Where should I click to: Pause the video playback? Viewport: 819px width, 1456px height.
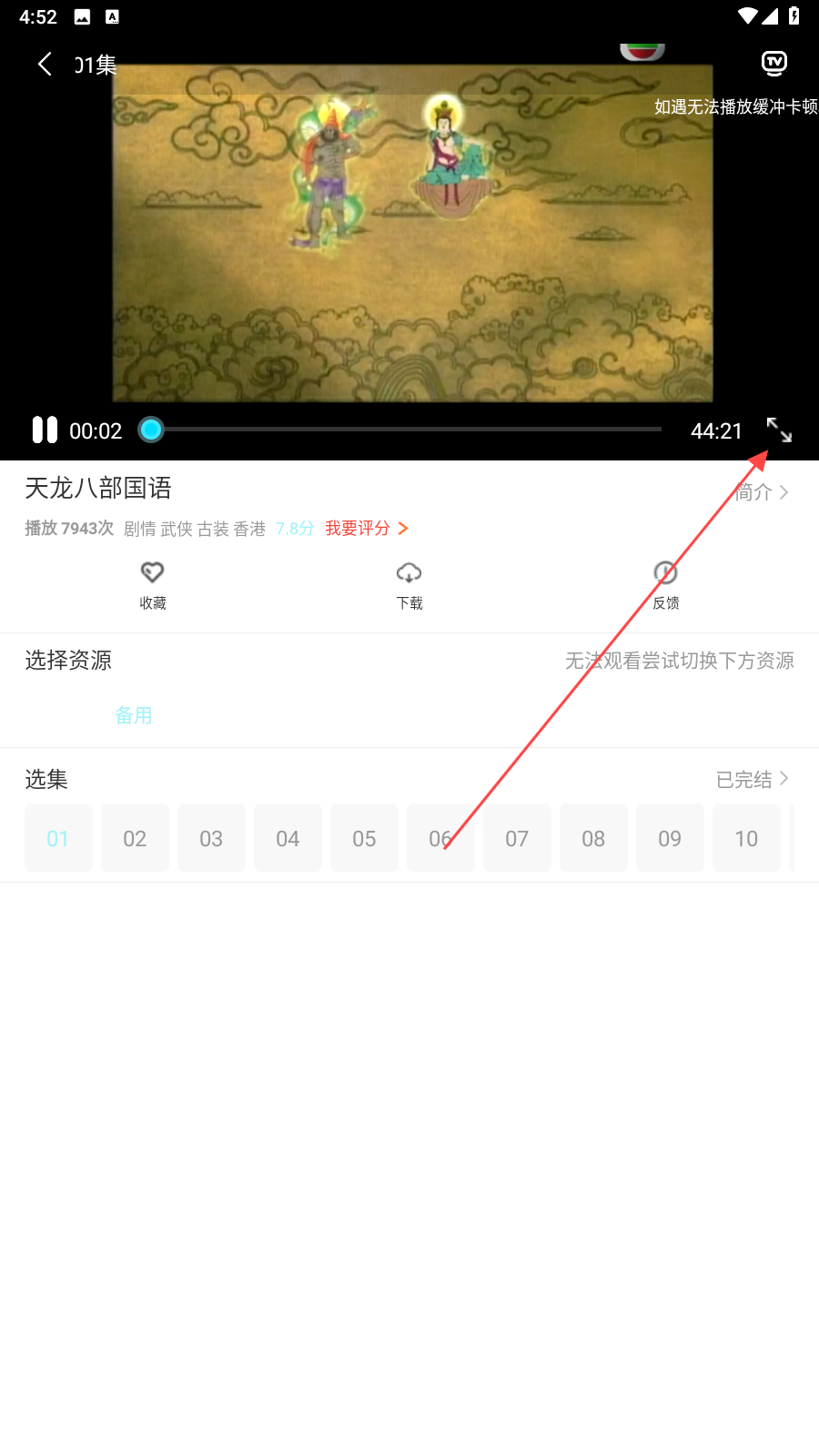(45, 430)
